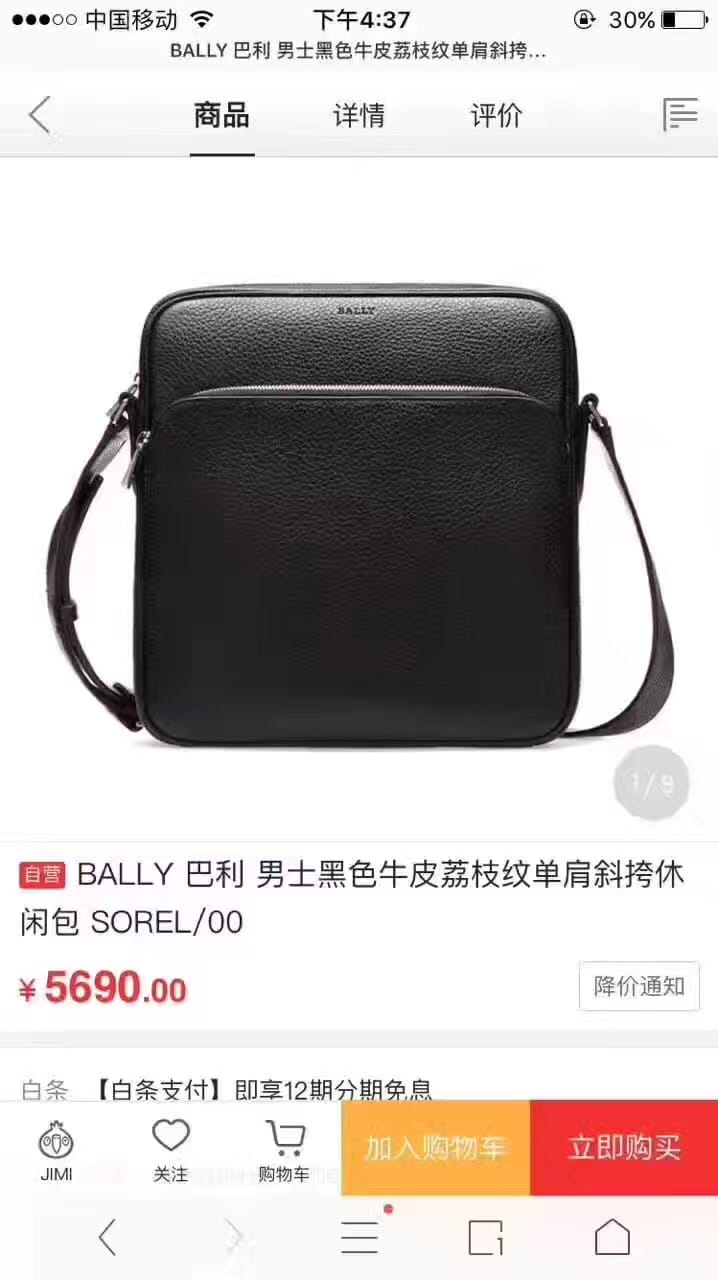Screen dimensions: 718x1280
Task: Tap 加入购物车 to add to cart
Action: point(435,1148)
